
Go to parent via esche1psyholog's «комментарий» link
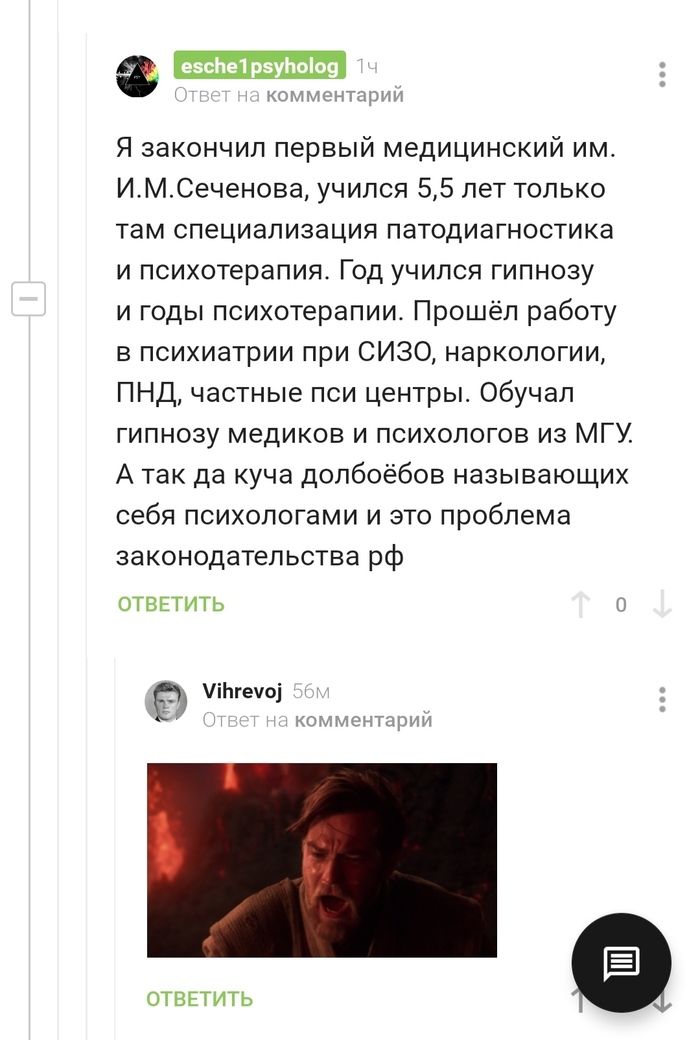(x=335, y=95)
